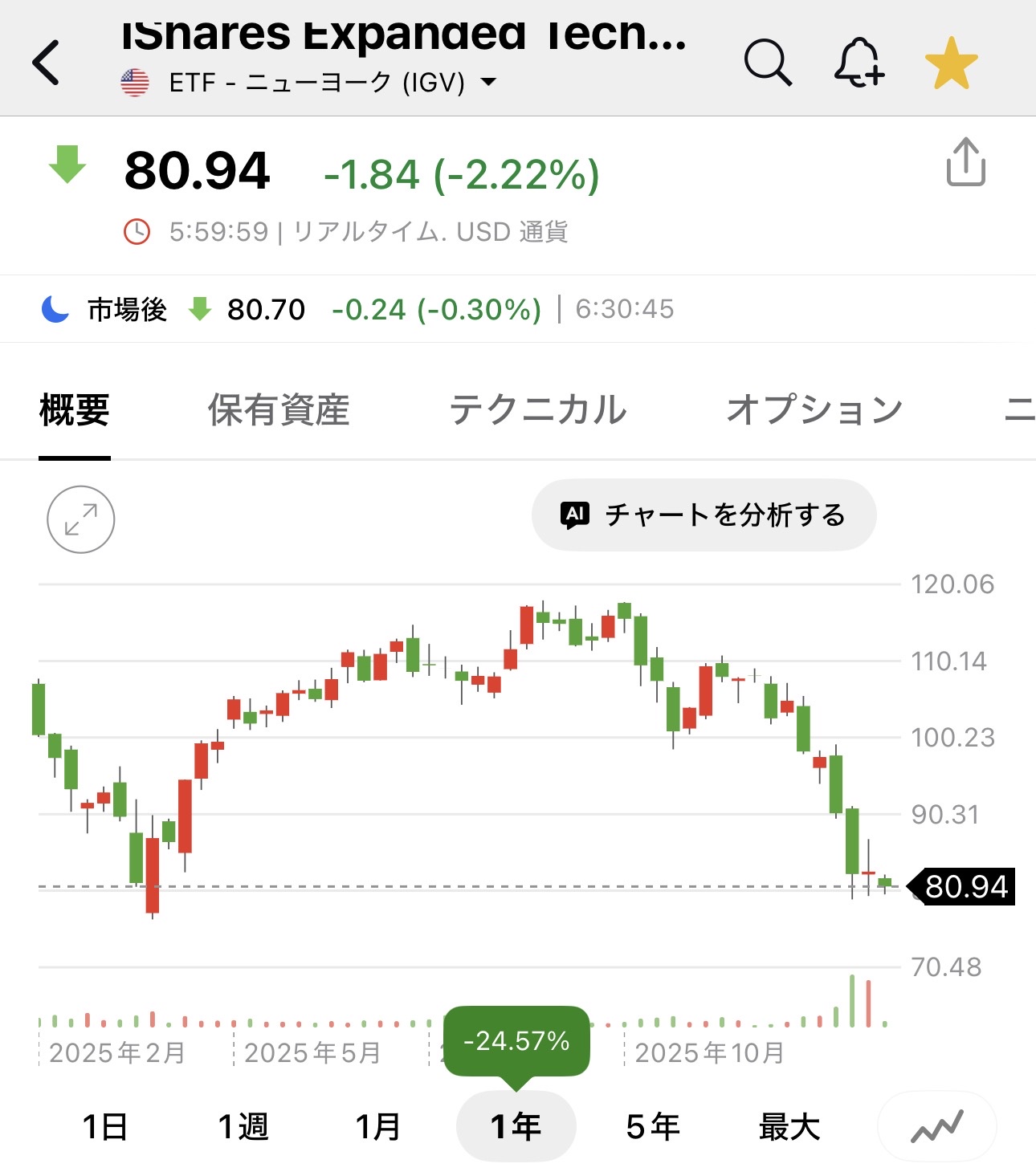Expand the 最大 chart period
The height and width of the screenshot is (1176, 1036).
pyautogui.click(x=789, y=1125)
